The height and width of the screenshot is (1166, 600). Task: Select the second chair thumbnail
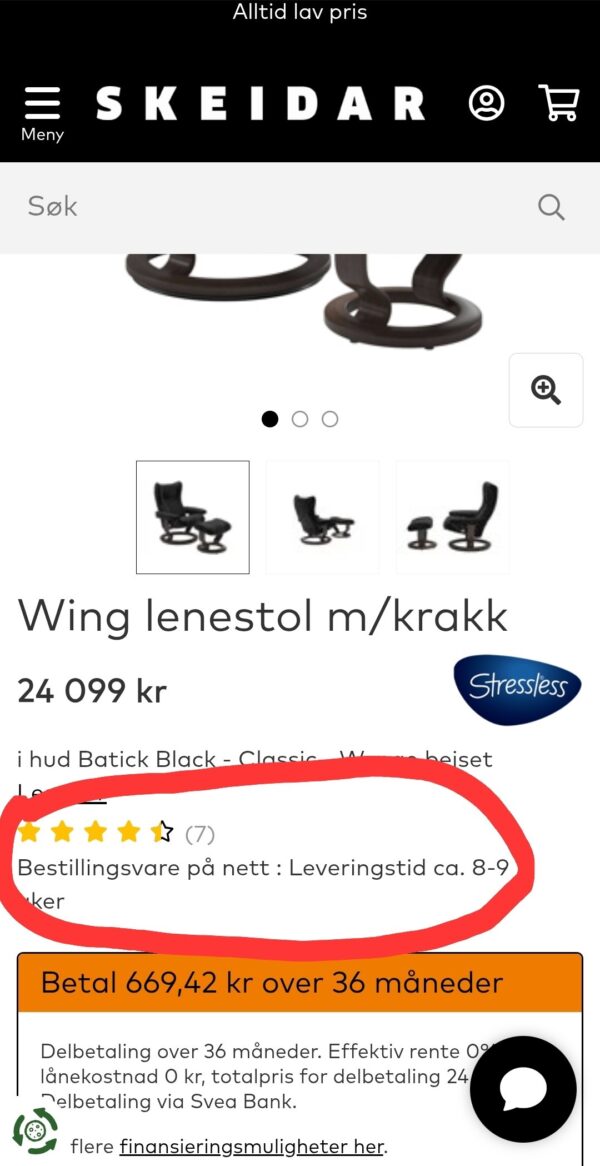point(322,517)
